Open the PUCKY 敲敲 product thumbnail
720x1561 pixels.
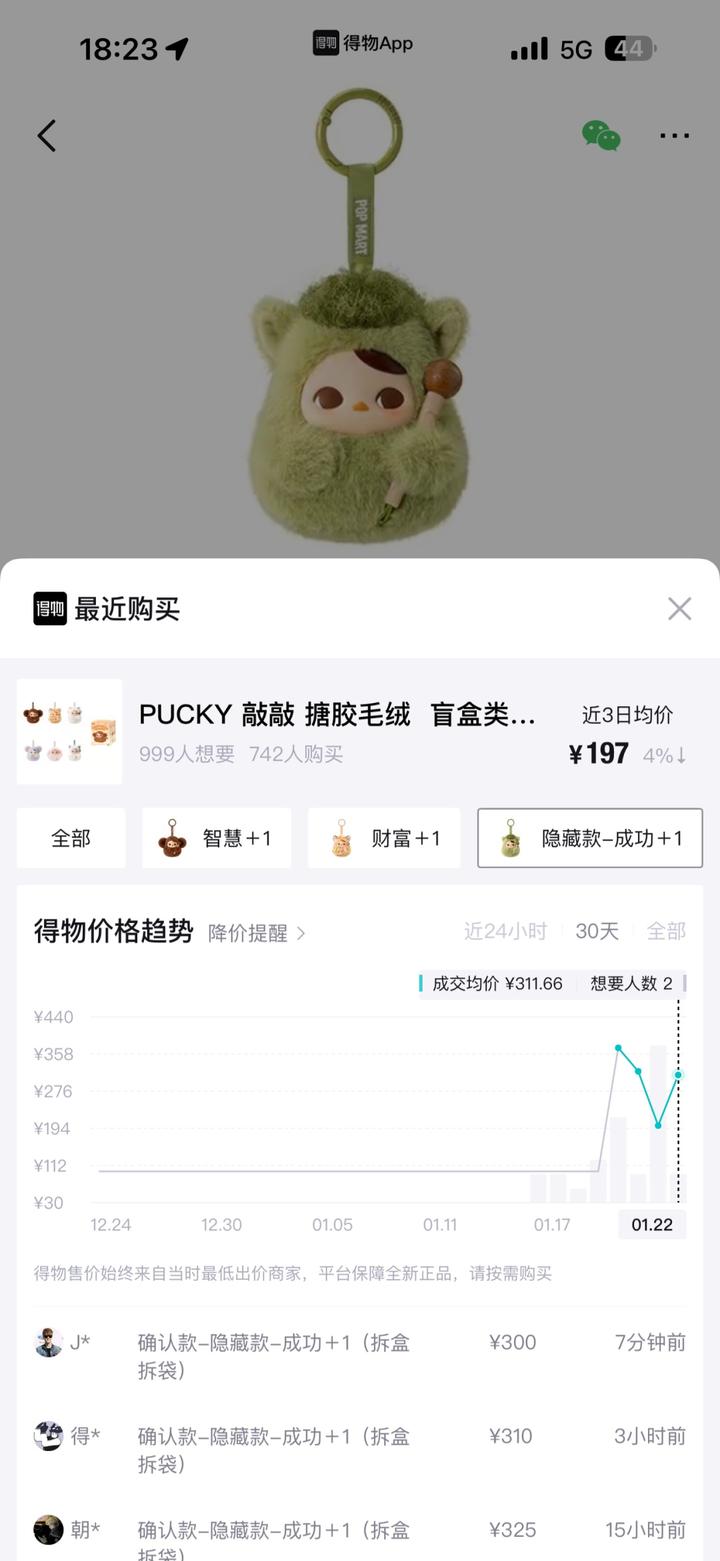click(x=69, y=731)
